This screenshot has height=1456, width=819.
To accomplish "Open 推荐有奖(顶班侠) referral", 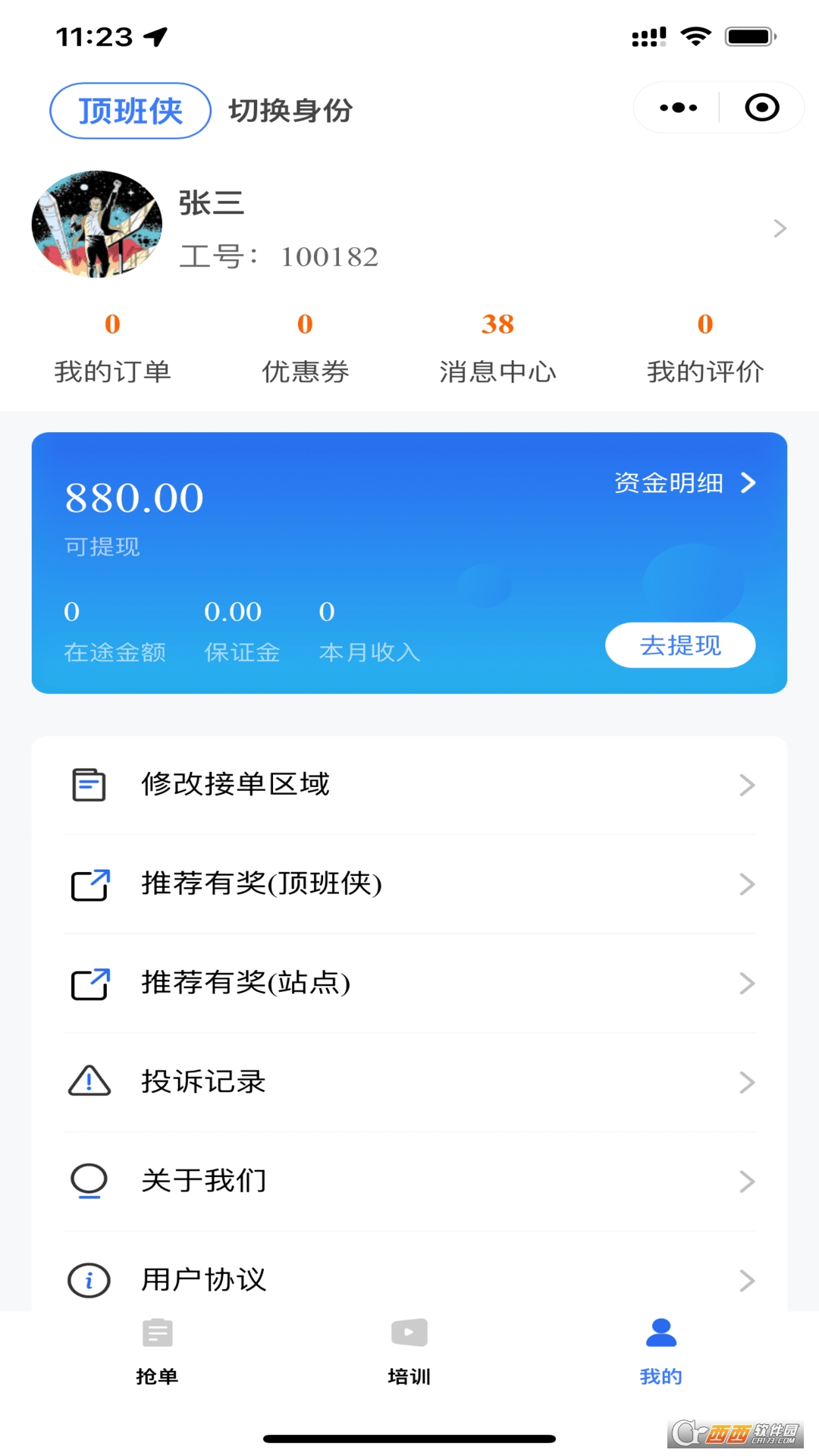I will tap(409, 884).
